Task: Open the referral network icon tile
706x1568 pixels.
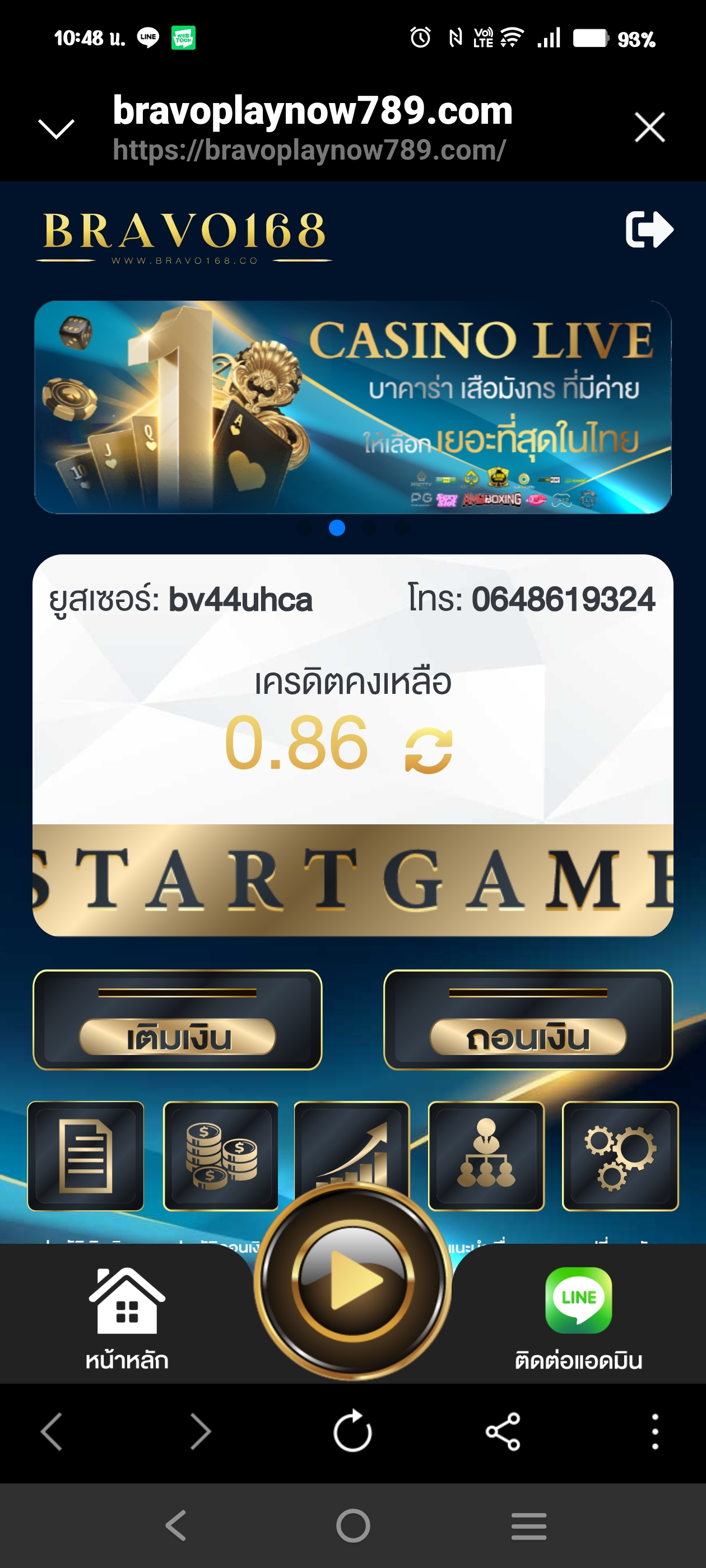Action: (485, 1155)
